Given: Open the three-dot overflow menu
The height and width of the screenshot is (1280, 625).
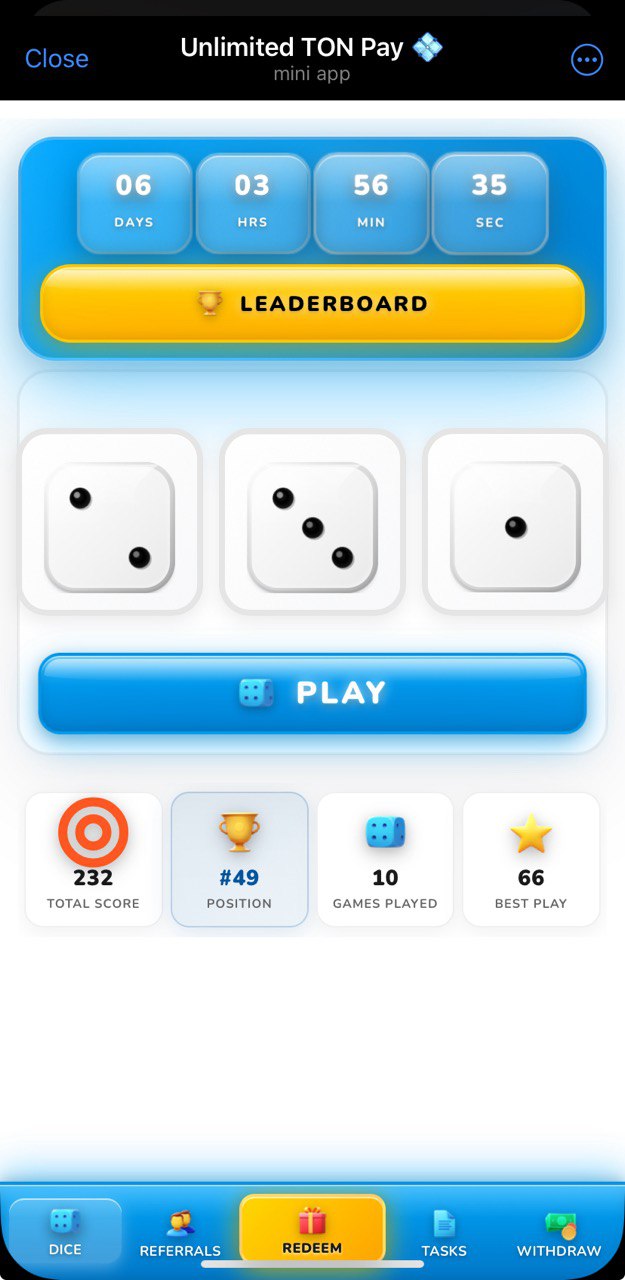Looking at the screenshot, I should click(587, 60).
